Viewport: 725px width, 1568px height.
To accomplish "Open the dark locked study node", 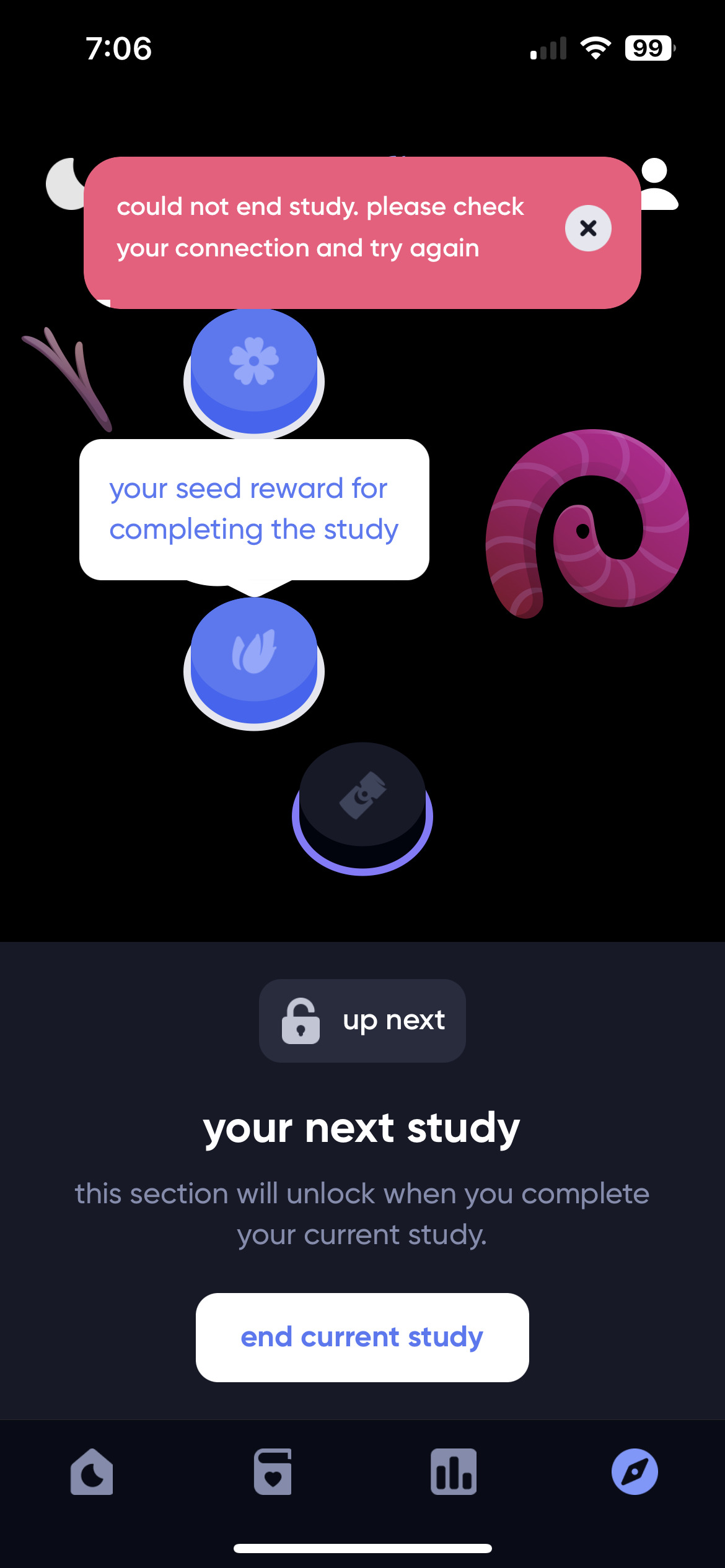I will pyautogui.click(x=362, y=808).
